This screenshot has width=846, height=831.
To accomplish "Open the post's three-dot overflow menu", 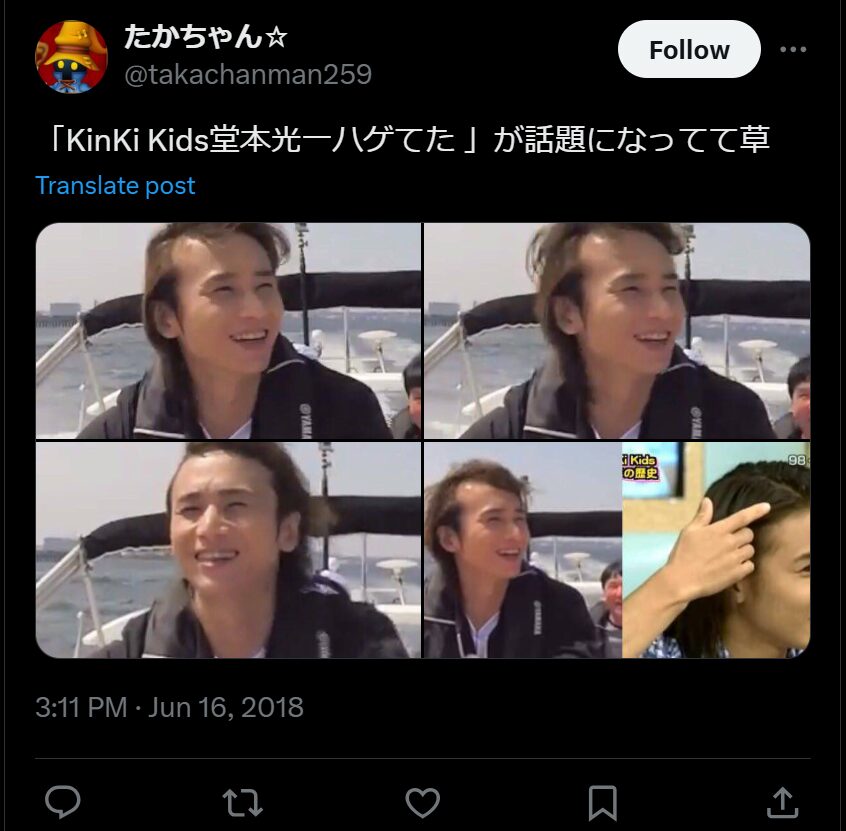I will click(x=793, y=50).
